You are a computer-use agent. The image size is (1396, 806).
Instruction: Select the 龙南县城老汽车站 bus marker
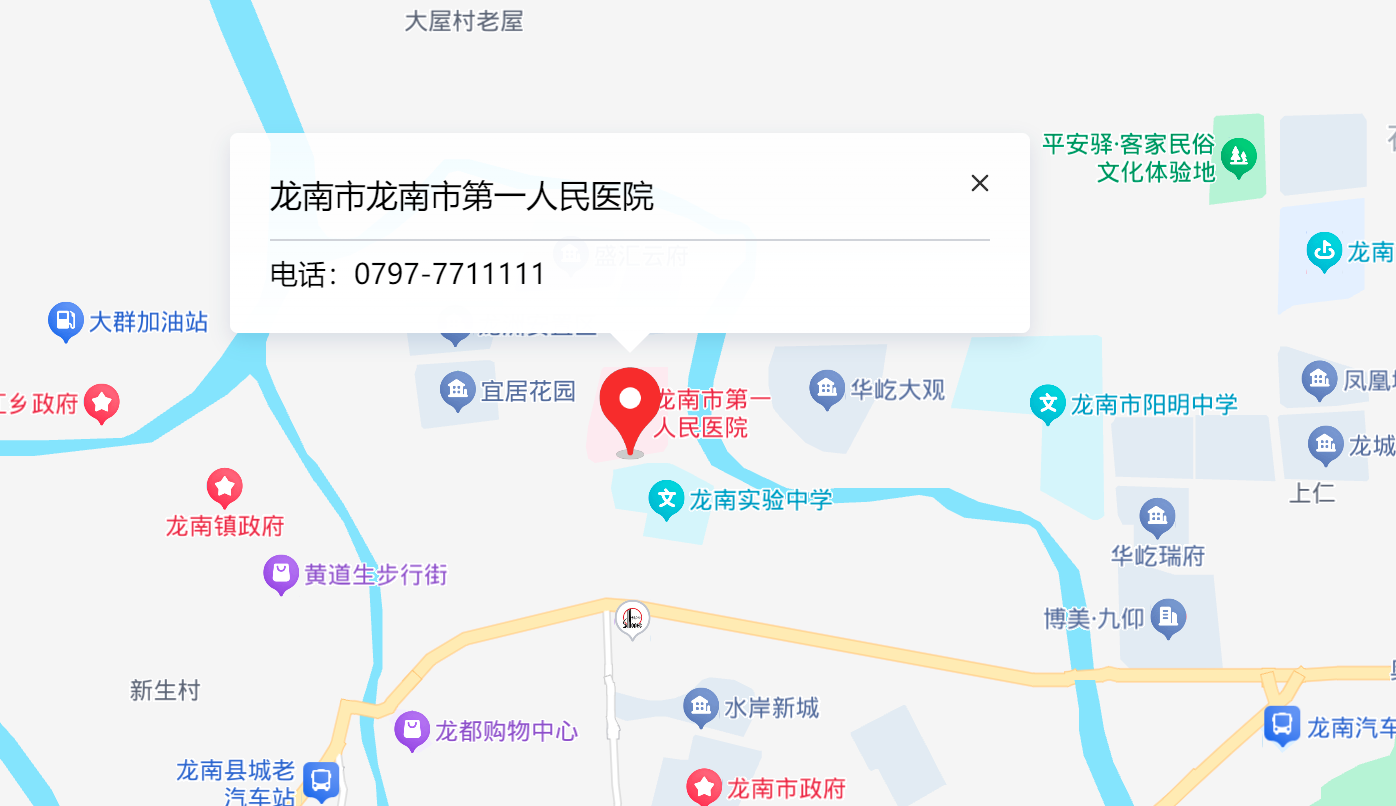321,781
